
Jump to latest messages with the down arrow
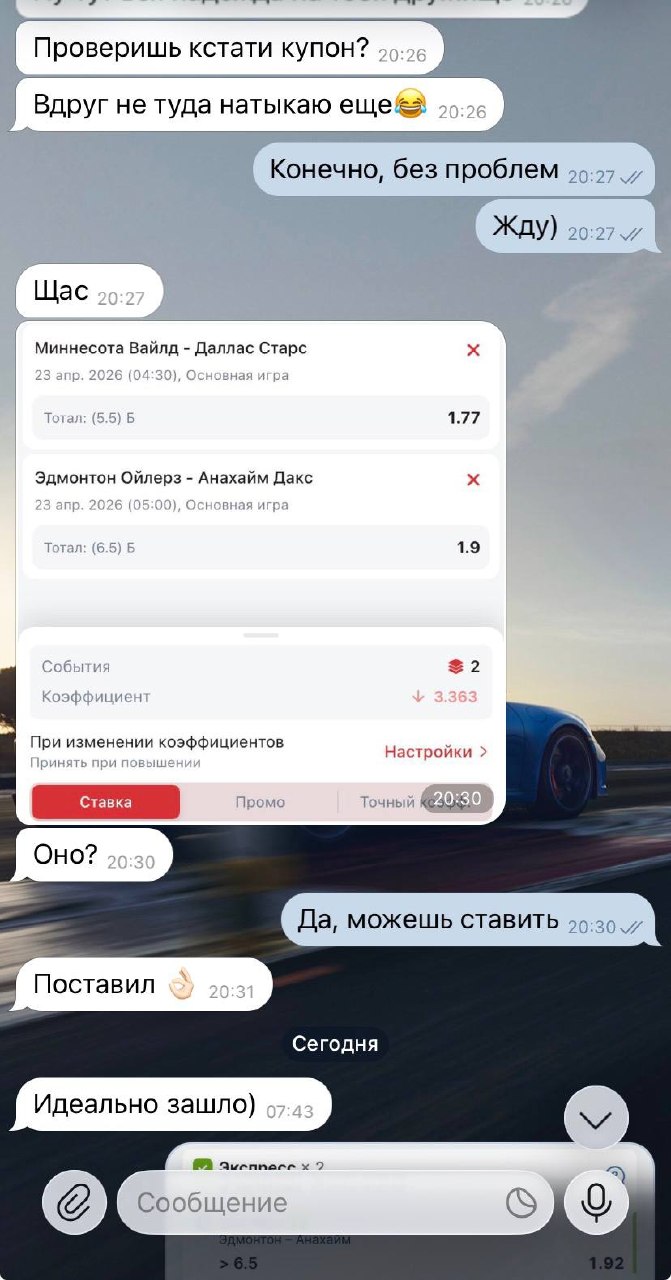click(x=597, y=1119)
